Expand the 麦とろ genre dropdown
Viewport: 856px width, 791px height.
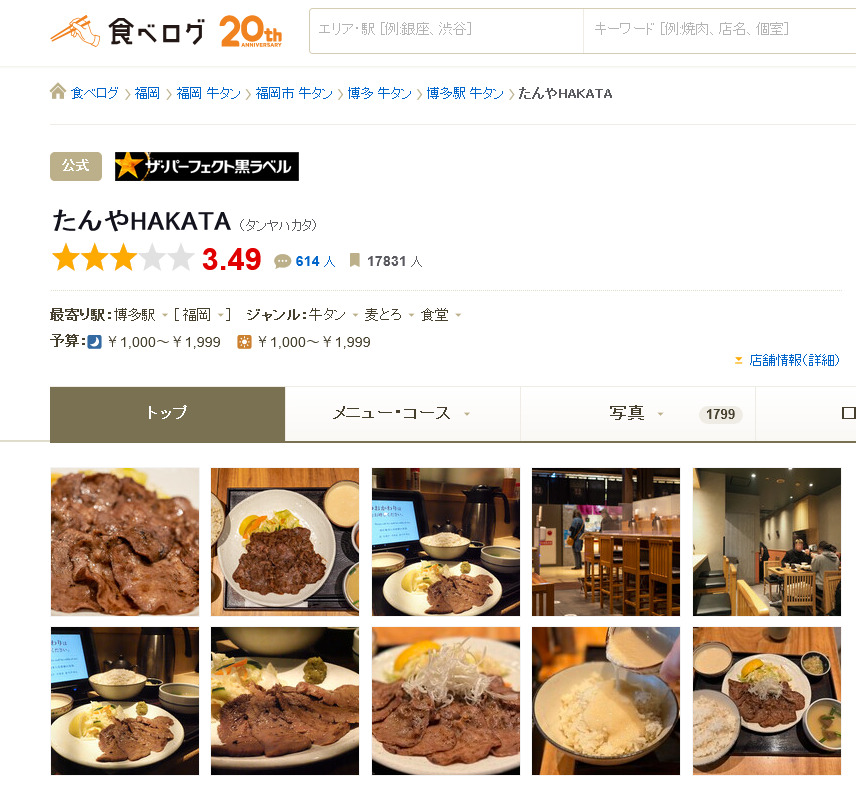(x=389, y=314)
